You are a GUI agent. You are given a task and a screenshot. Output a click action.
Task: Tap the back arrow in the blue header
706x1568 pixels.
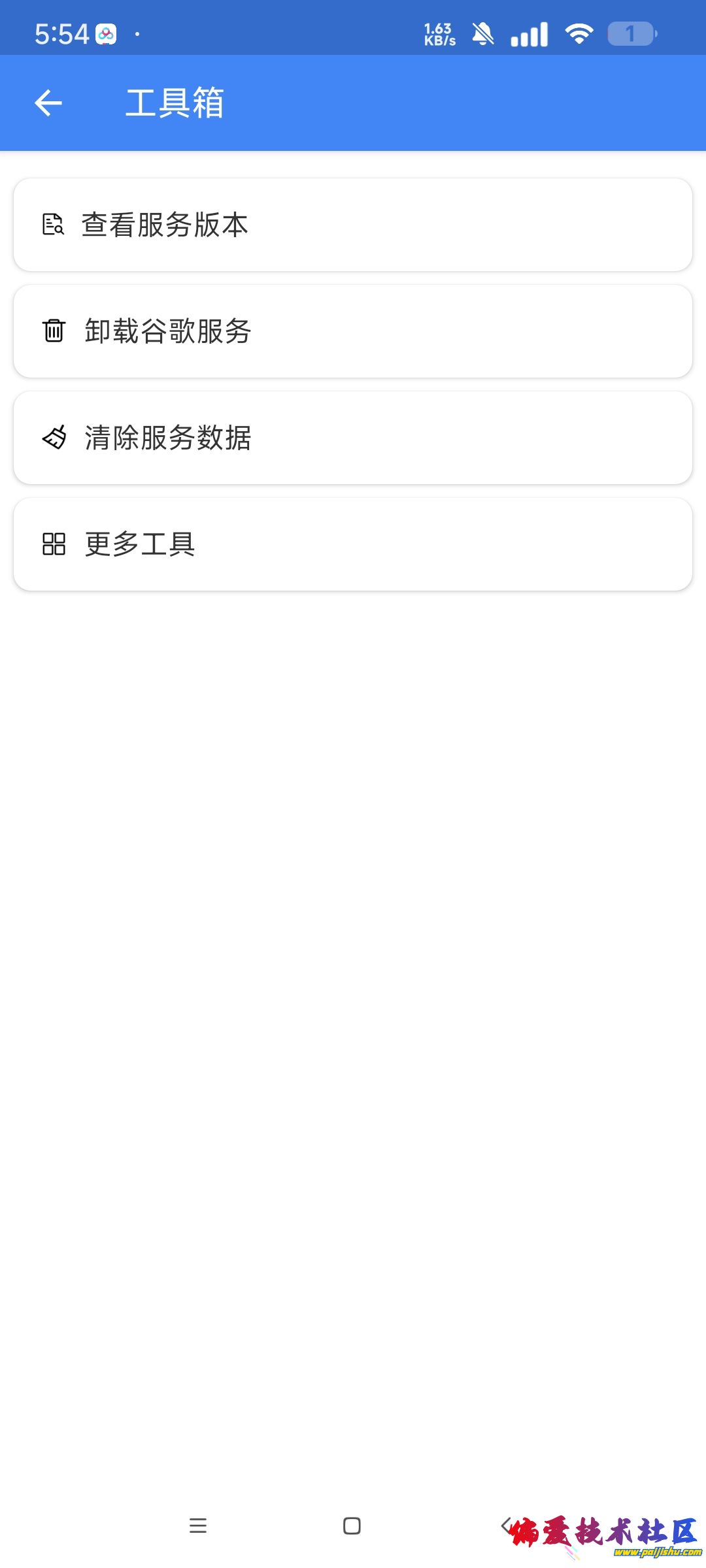pos(48,103)
